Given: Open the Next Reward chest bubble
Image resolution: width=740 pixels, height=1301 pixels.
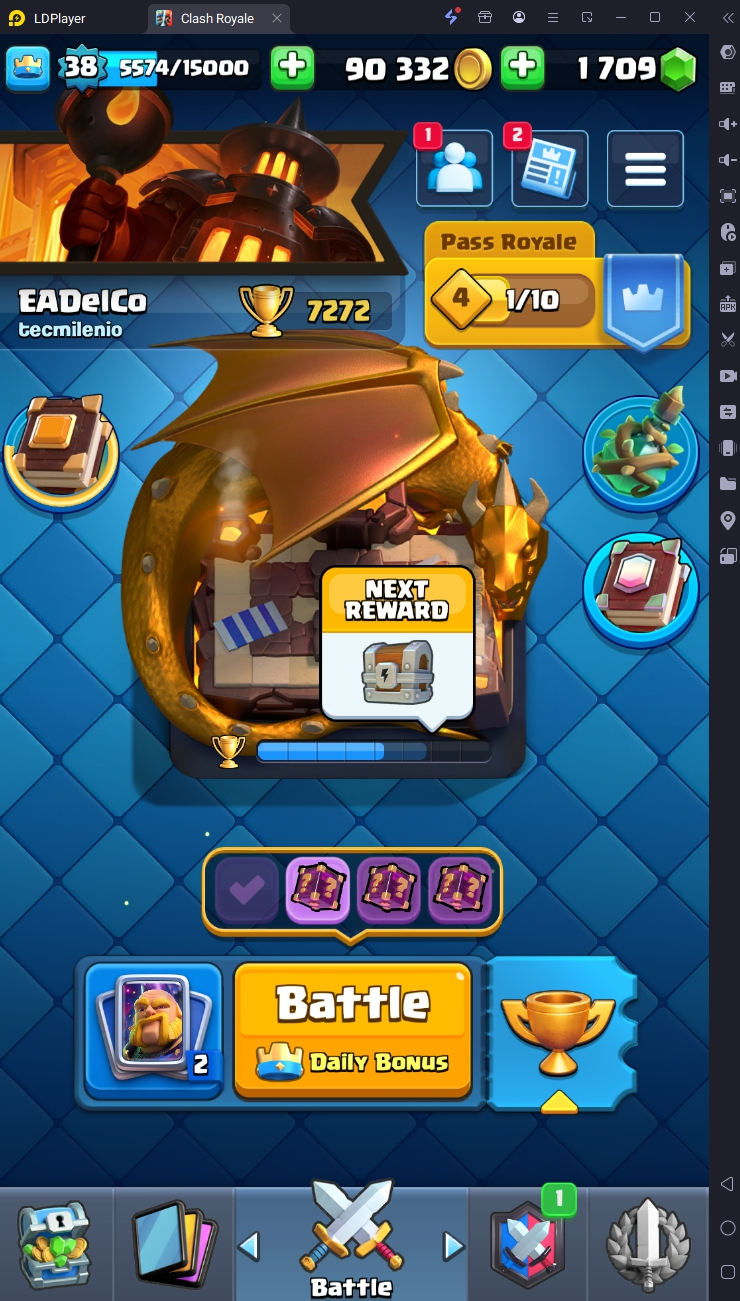Looking at the screenshot, I should 397,645.
